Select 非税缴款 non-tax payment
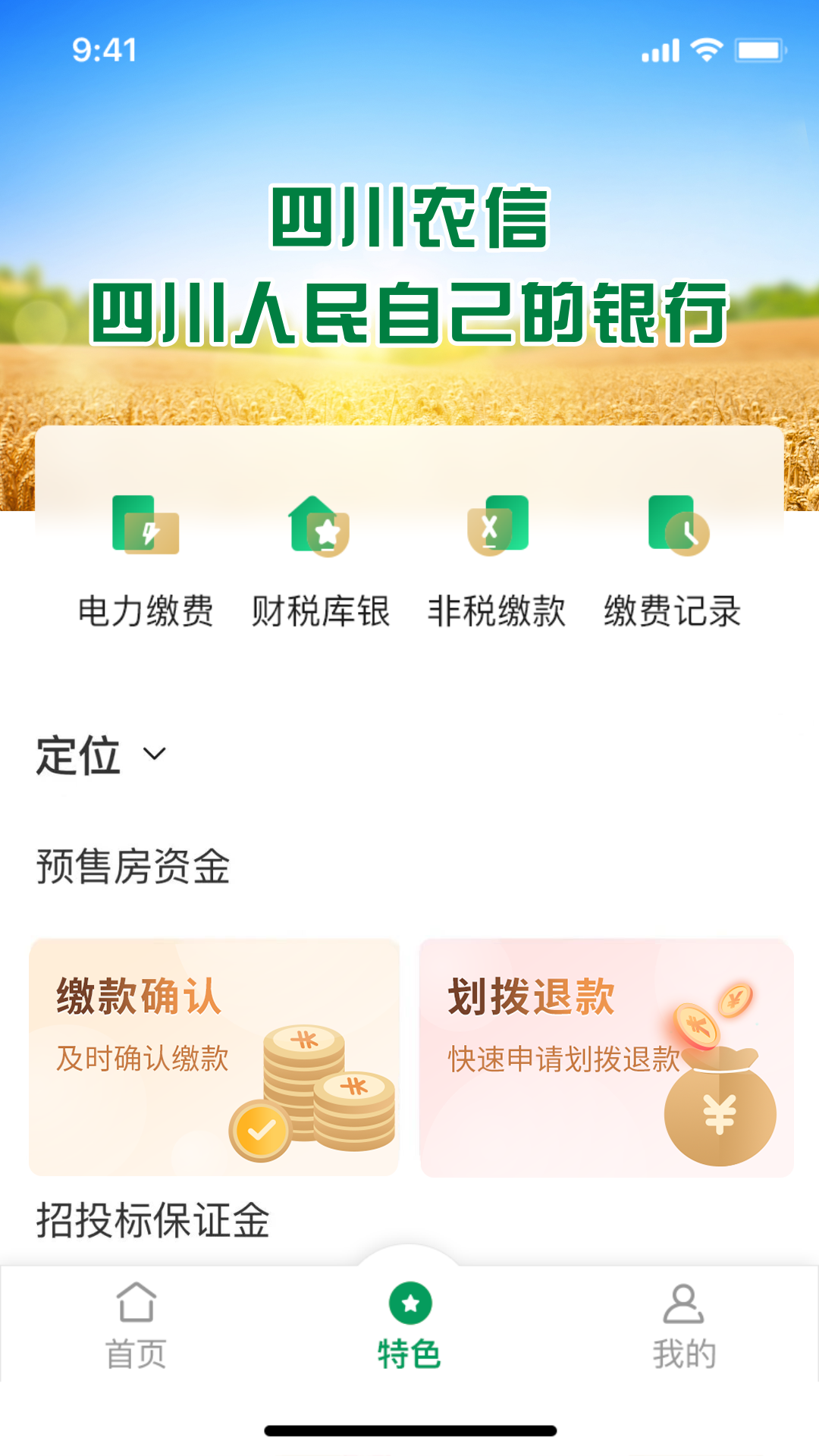Screen dimensions: 819x1456 [497, 561]
